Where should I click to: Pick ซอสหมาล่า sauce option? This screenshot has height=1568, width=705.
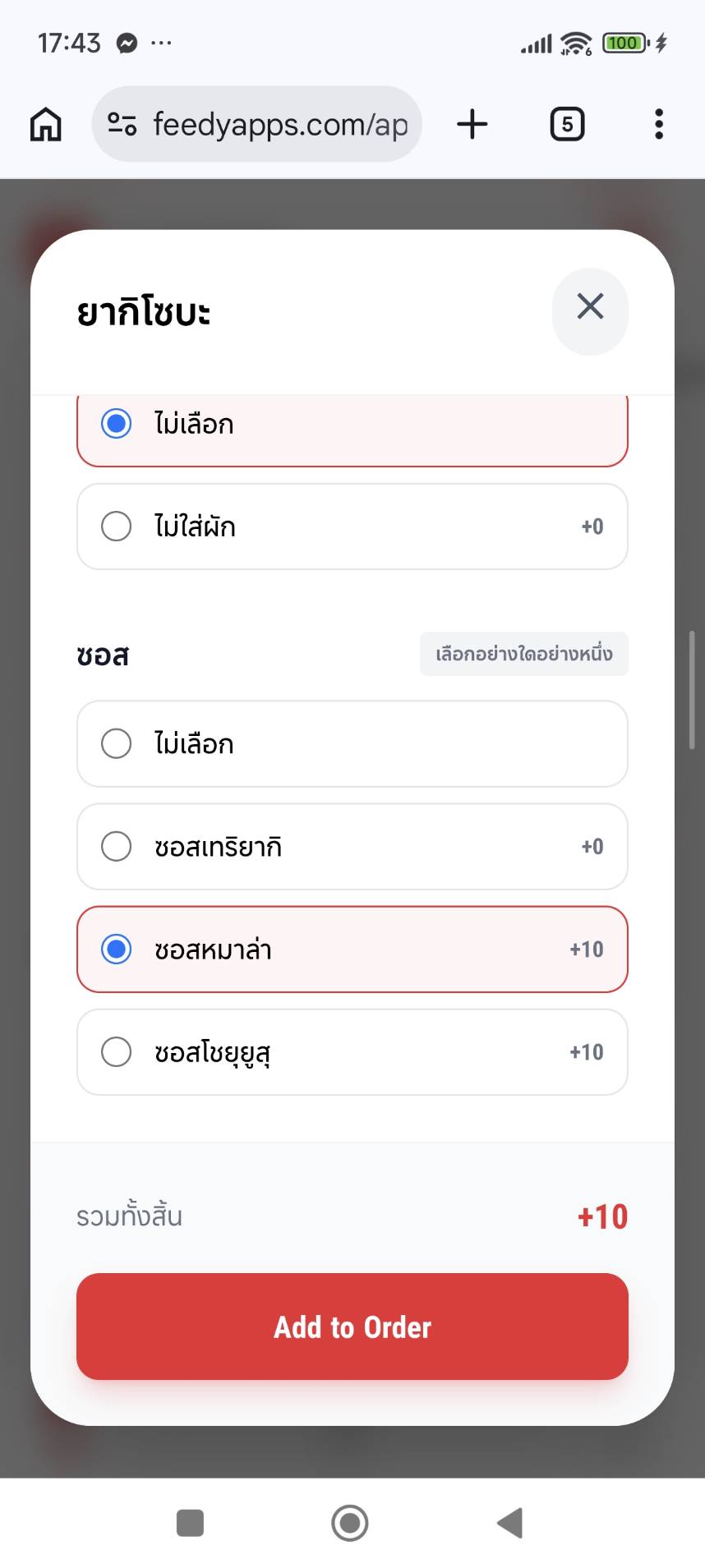pyautogui.click(x=352, y=950)
